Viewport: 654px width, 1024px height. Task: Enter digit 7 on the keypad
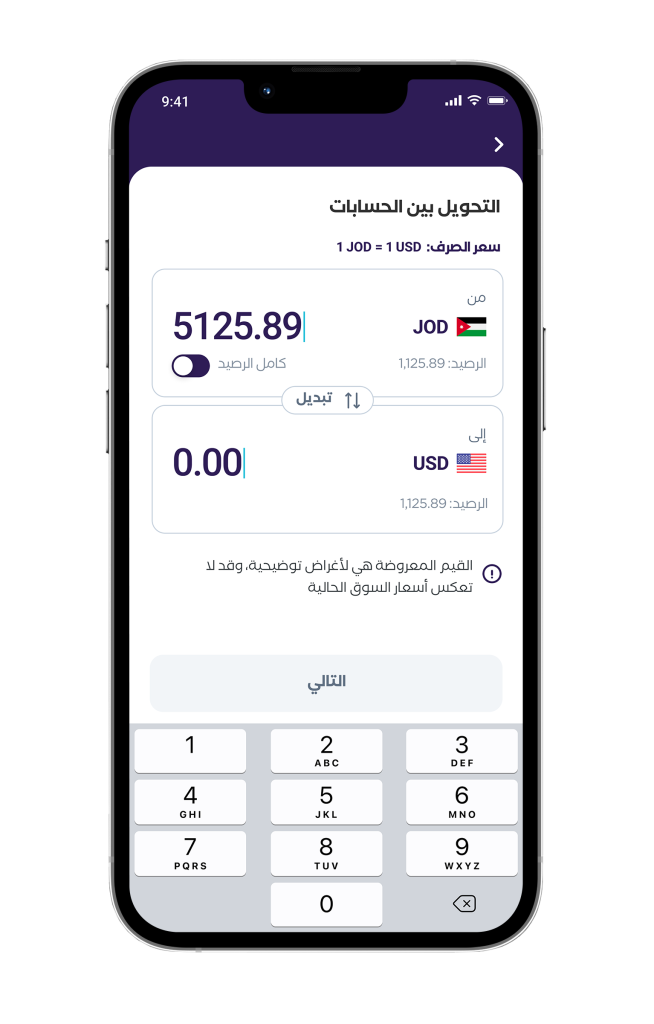[190, 853]
